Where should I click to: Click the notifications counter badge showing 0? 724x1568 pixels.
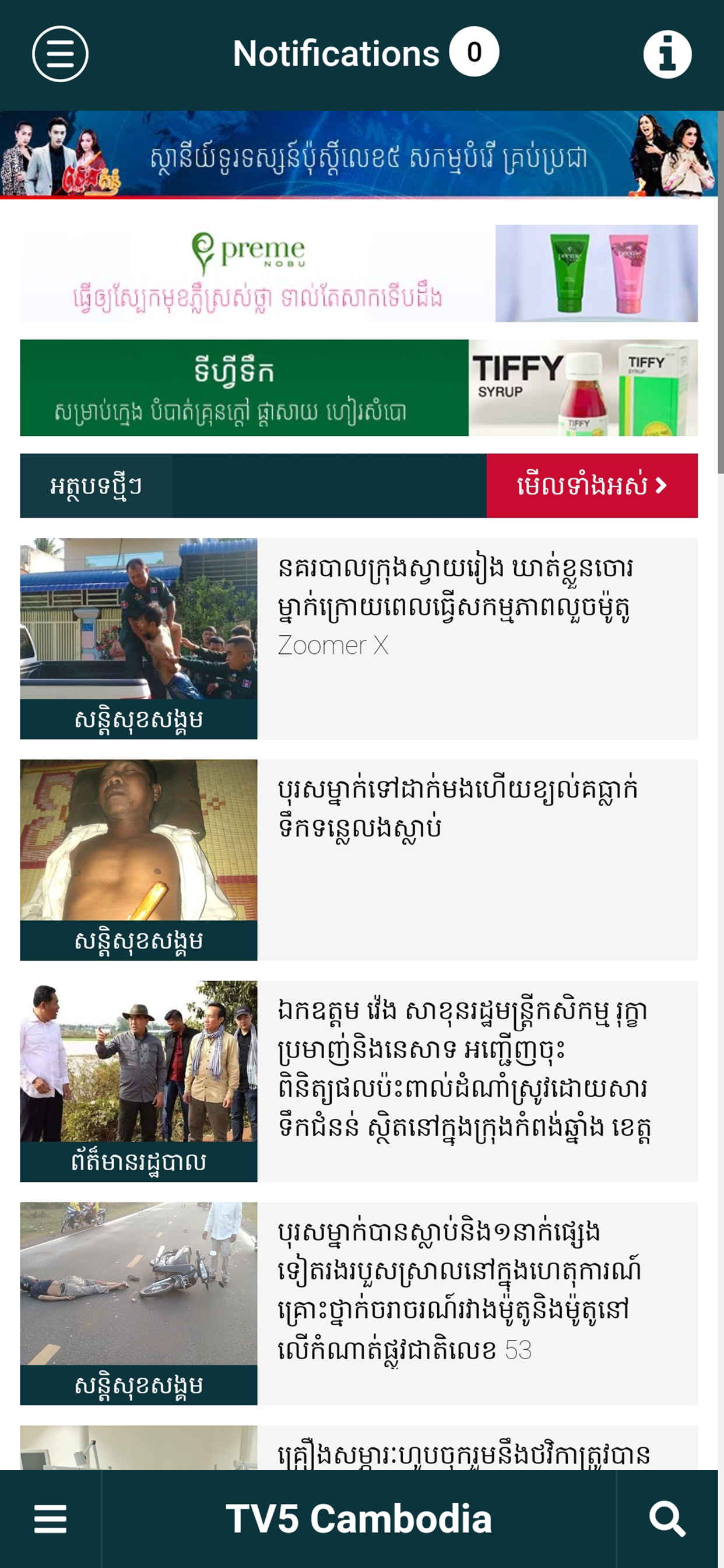[x=475, y=54]
